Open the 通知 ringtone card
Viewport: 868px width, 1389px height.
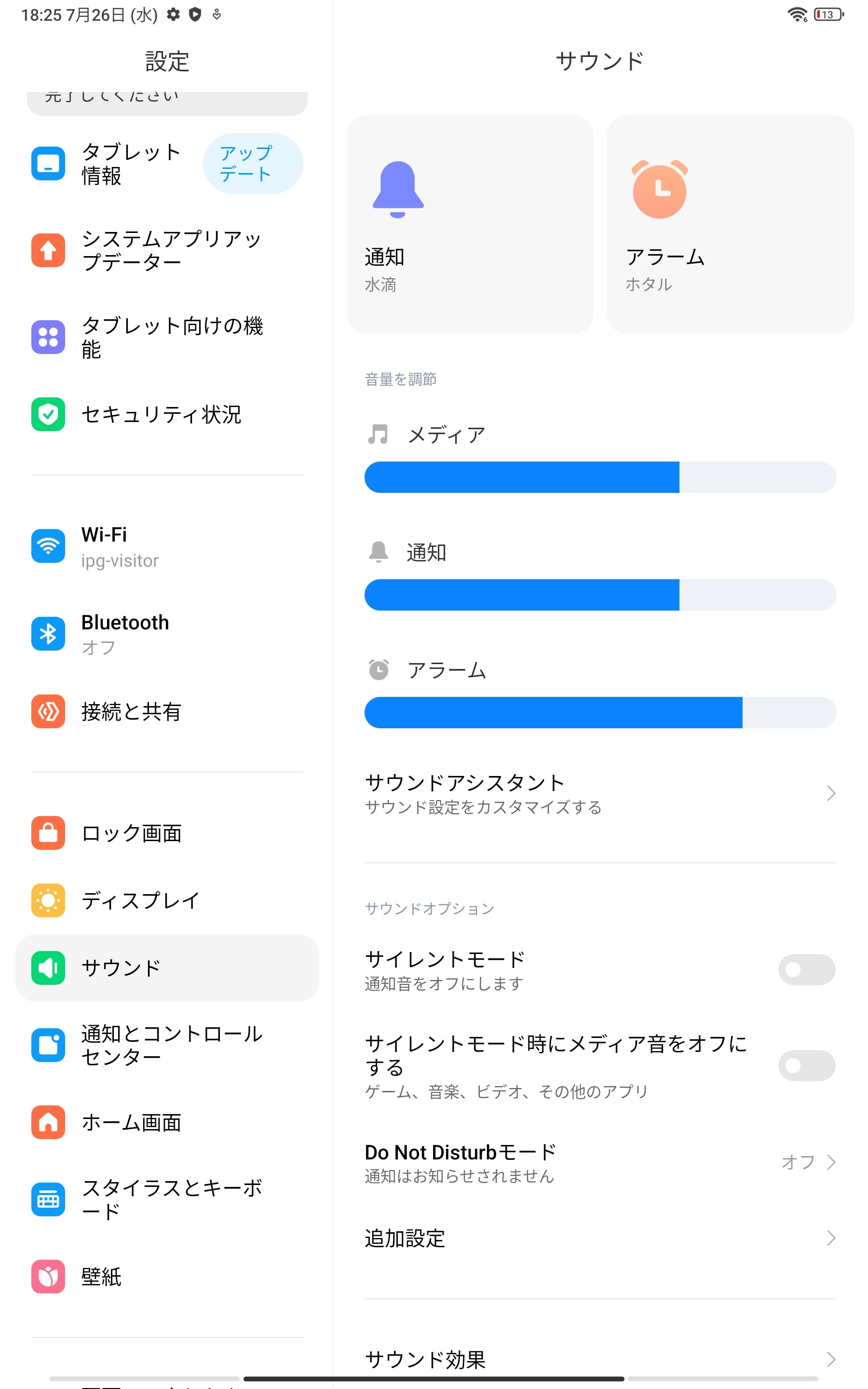click(x=470, y=224)
